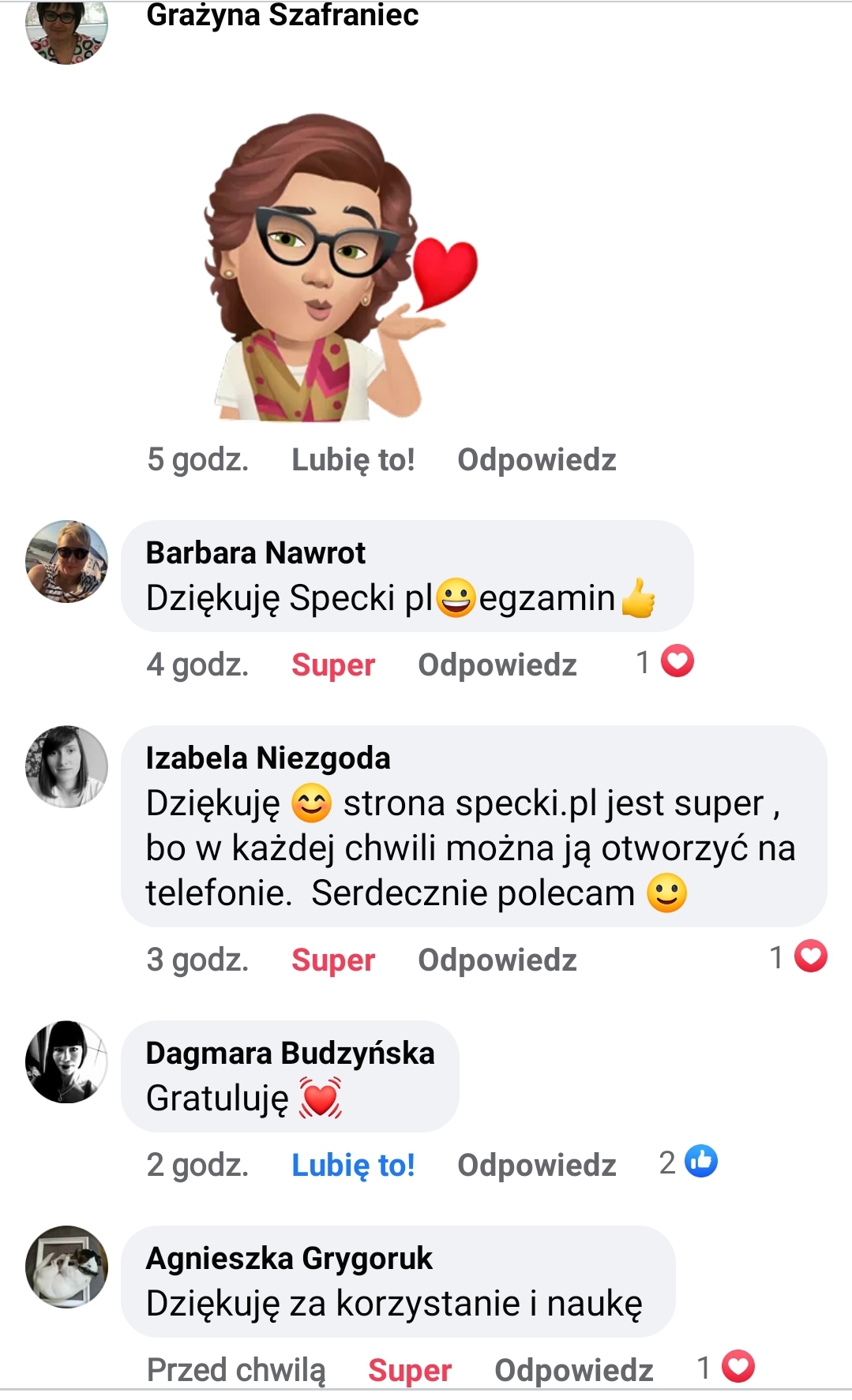View reactions on Izabela Niezgoda's comment
Screen dimensions: 852x1400
click(798, 956)
